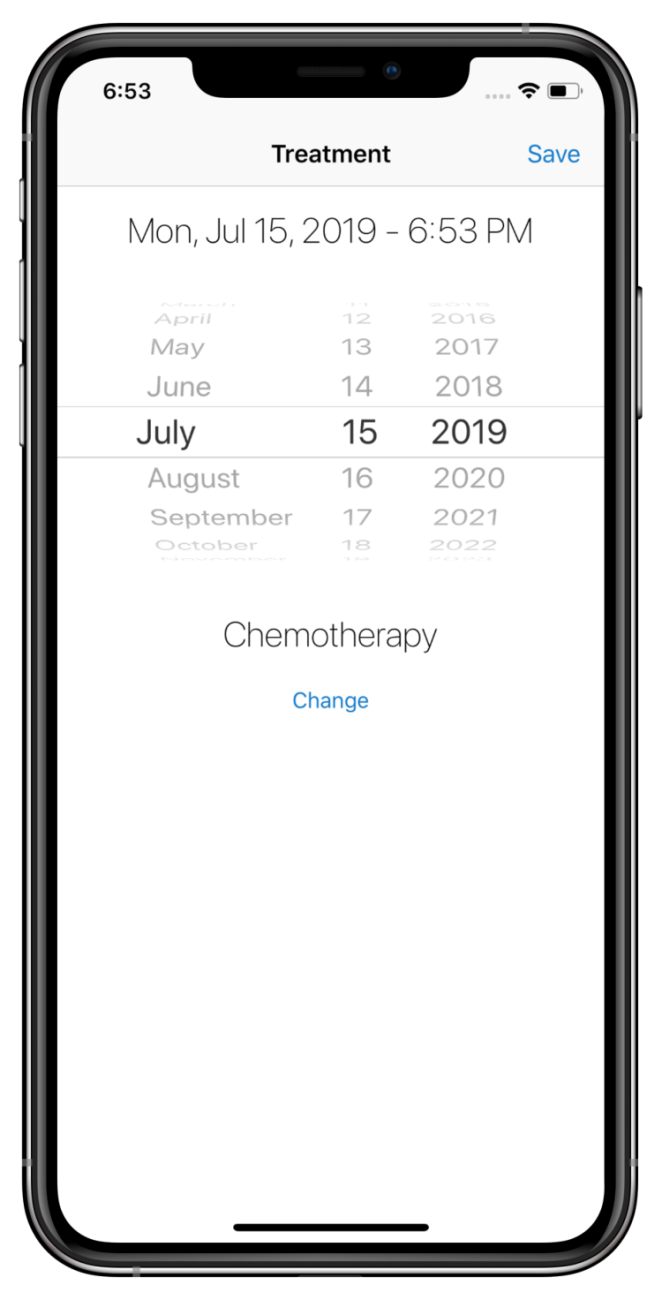Set the year to 2020
This screenshot has height=1300, width=662.
[469, 478]
